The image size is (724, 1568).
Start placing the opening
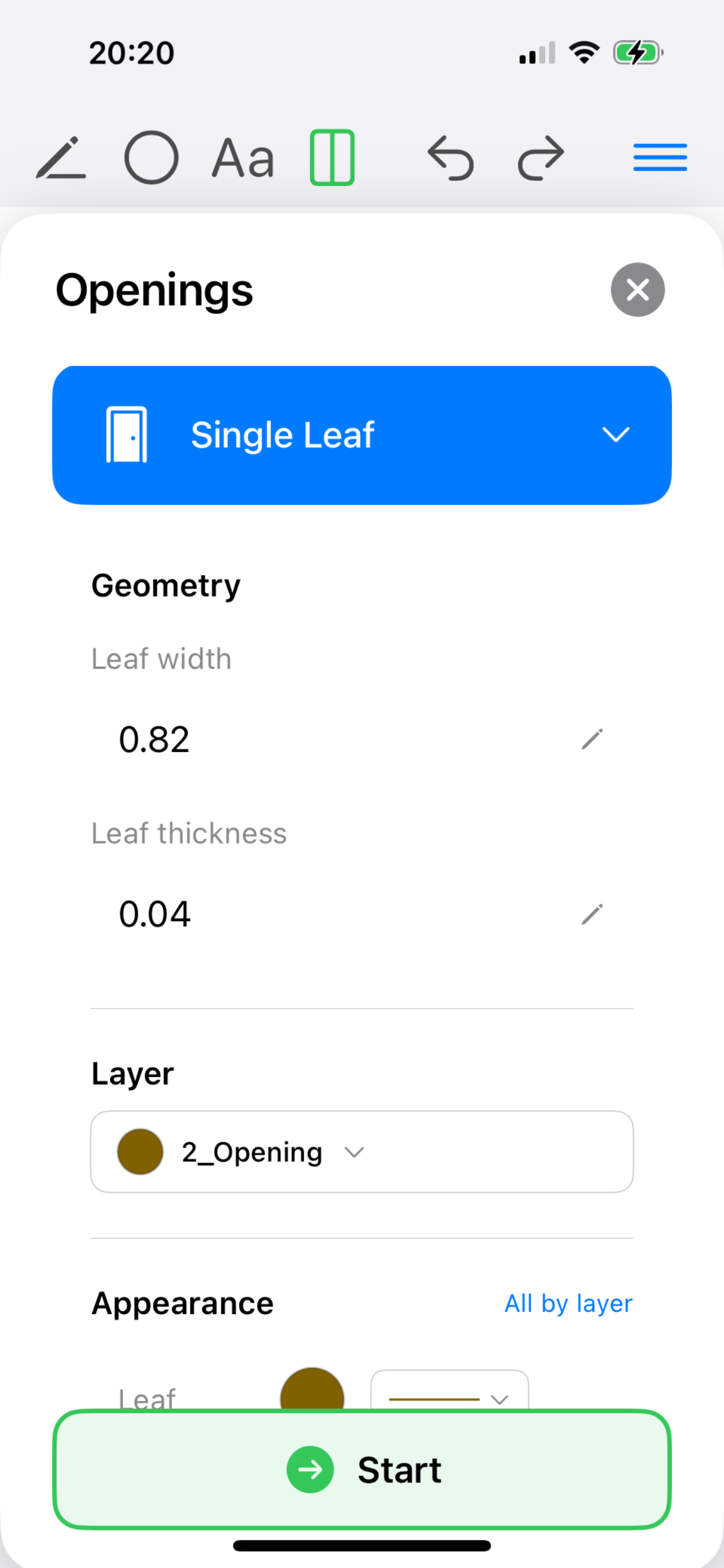pos(362,1469)
